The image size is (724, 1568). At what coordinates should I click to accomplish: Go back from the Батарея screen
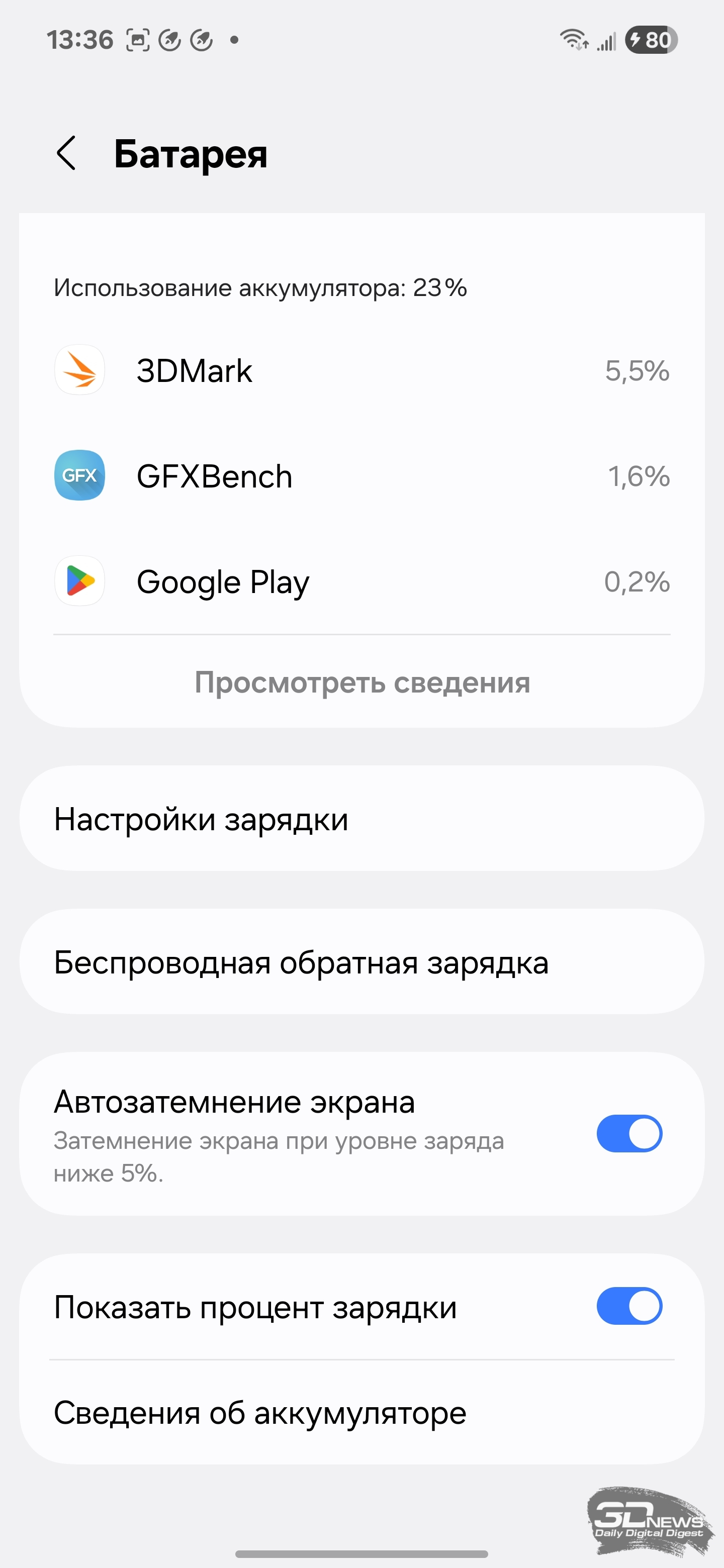(x=66, y=153)
